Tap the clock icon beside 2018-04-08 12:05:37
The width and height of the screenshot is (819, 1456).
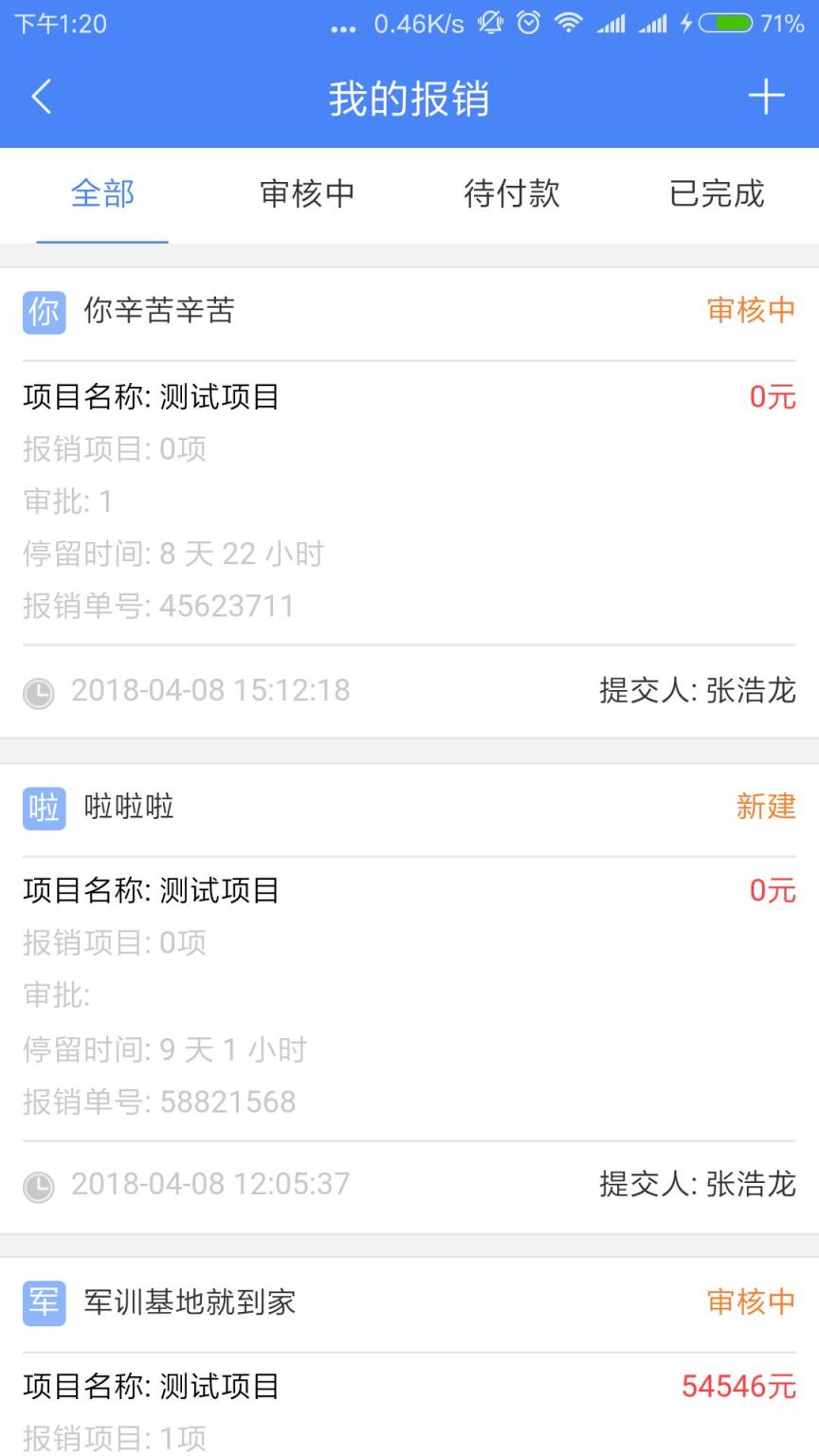(x=35, y=1183)
